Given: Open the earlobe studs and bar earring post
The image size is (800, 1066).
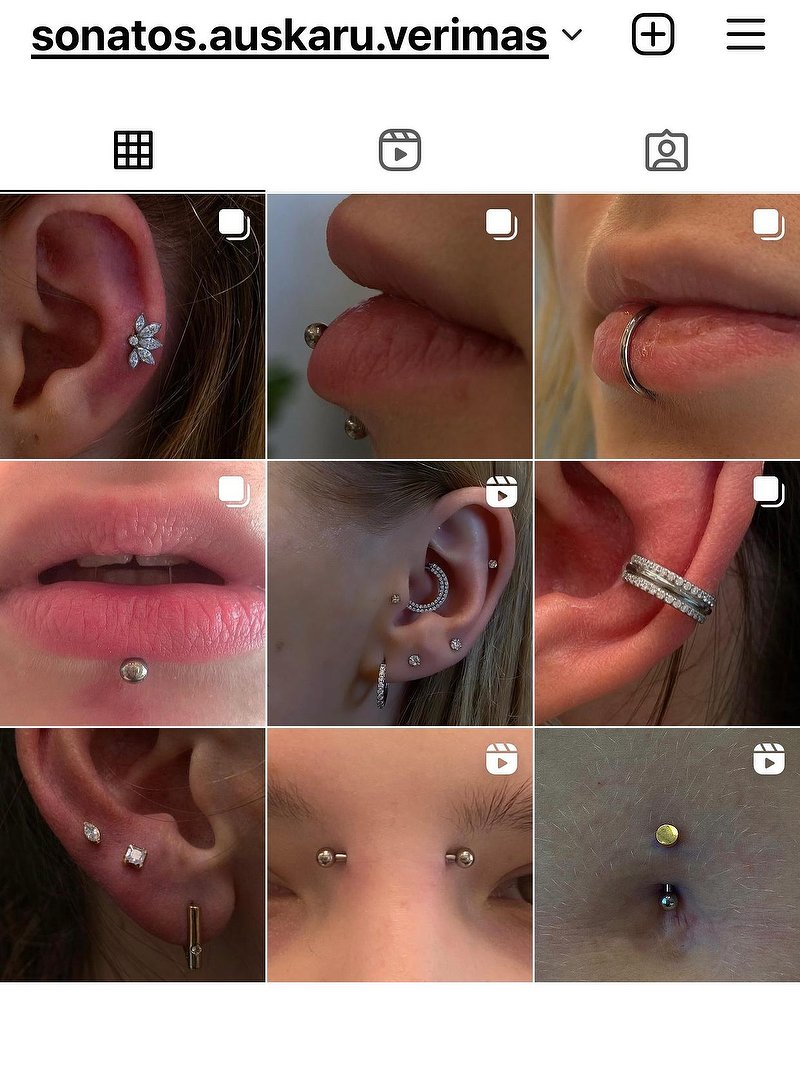Looking at the screenshot, I should [x=133, y=855].
